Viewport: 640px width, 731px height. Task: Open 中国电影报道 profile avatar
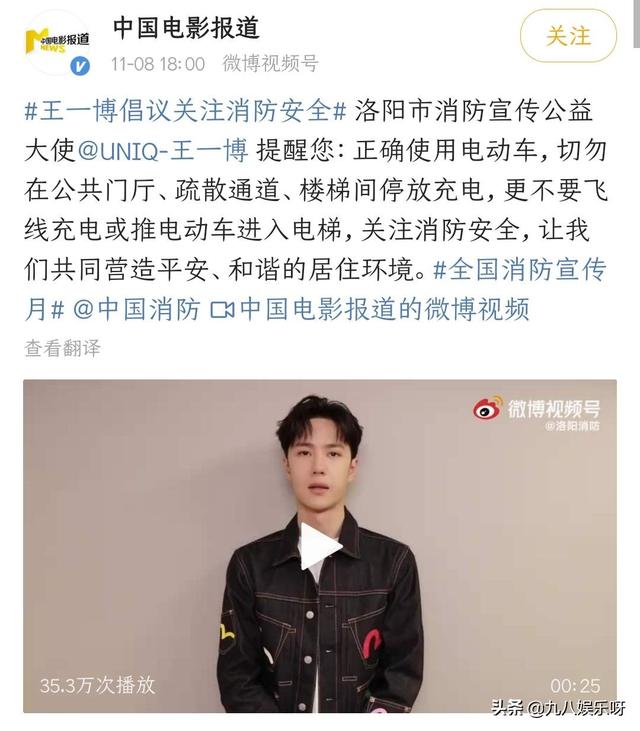[x=56, y=43]
